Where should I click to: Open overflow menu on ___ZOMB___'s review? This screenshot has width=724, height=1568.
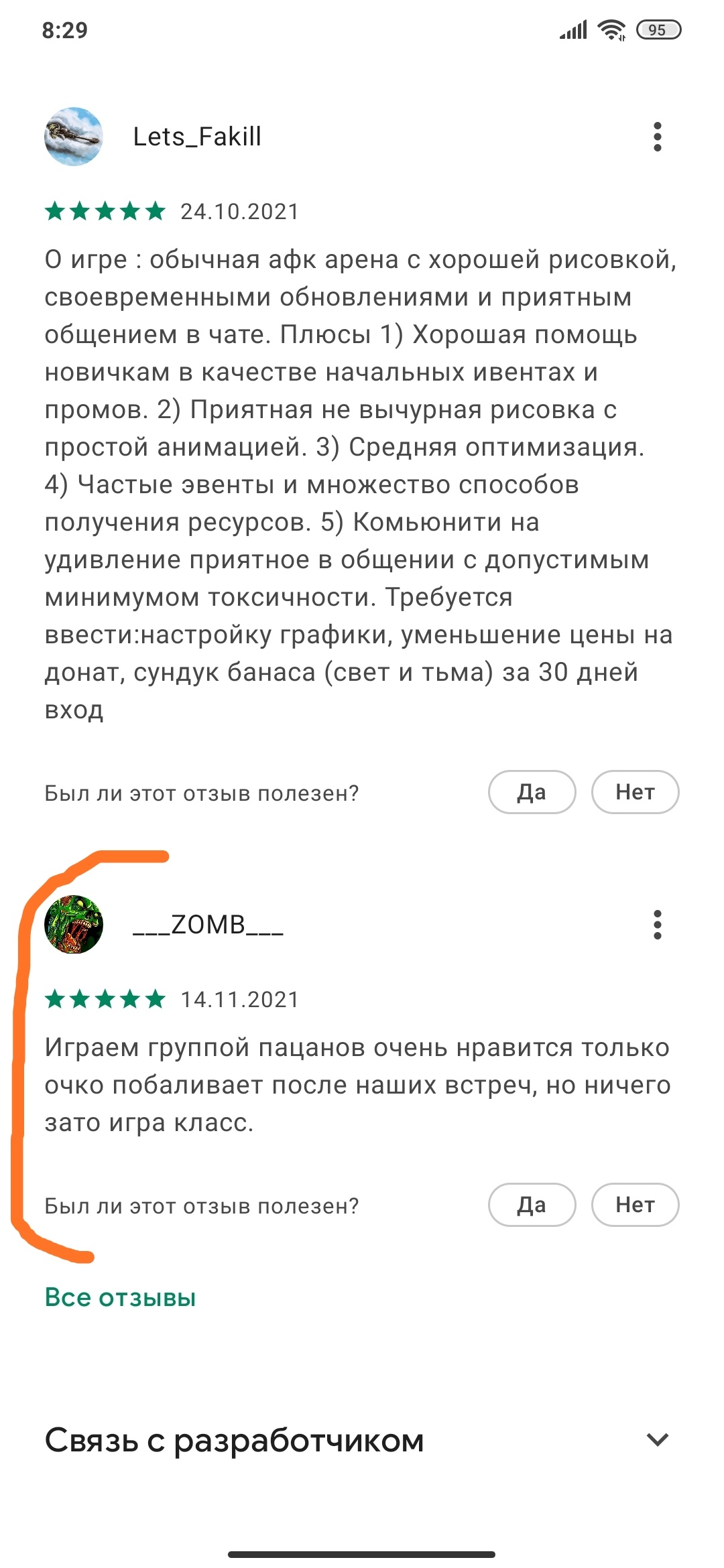pos(657,925)
